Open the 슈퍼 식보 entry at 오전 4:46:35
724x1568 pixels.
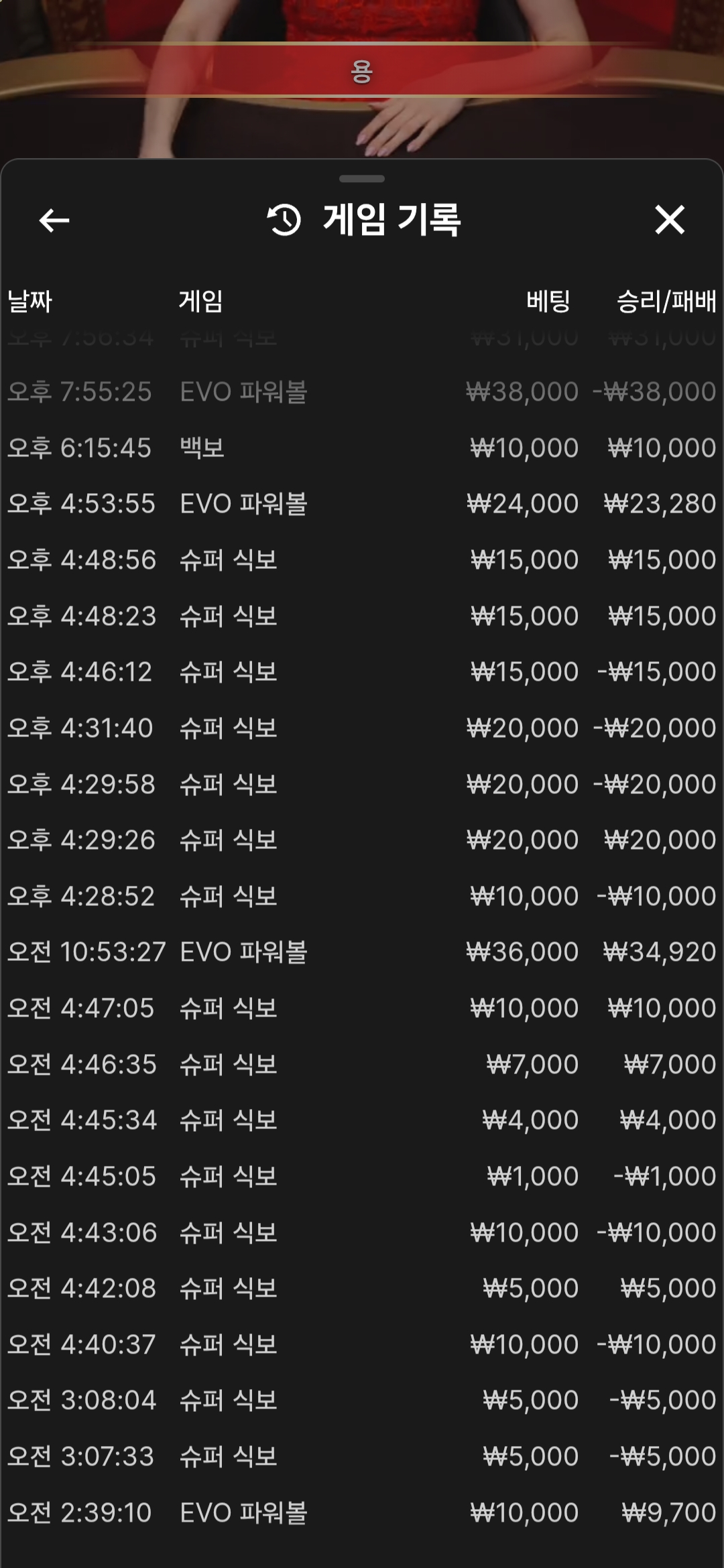(362, 1064)
